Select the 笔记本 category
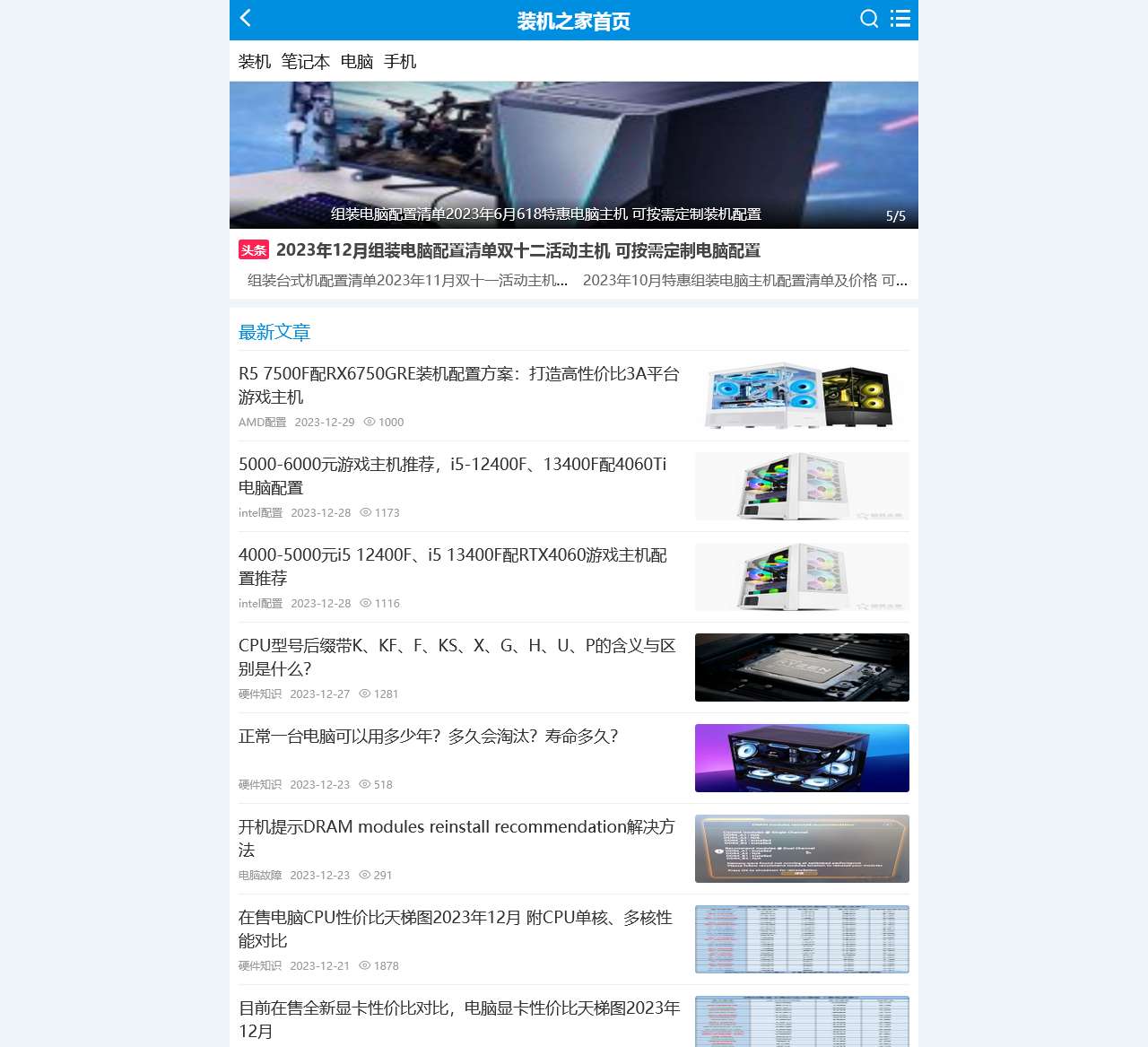The image size is (1148, 1047). pyautogui.click(x=305, y=62)
